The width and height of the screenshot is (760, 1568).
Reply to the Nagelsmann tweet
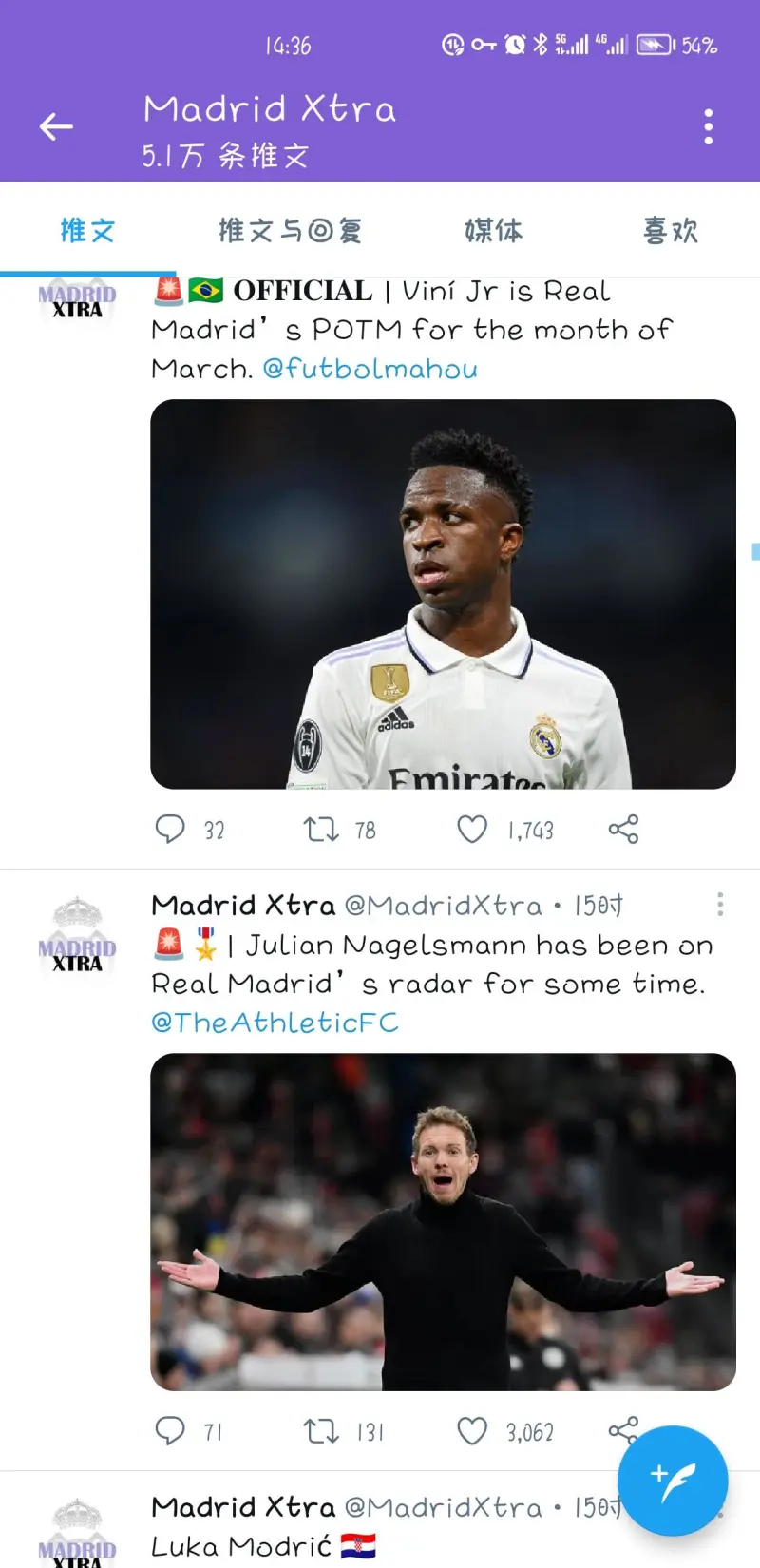tap(170, 1431)
